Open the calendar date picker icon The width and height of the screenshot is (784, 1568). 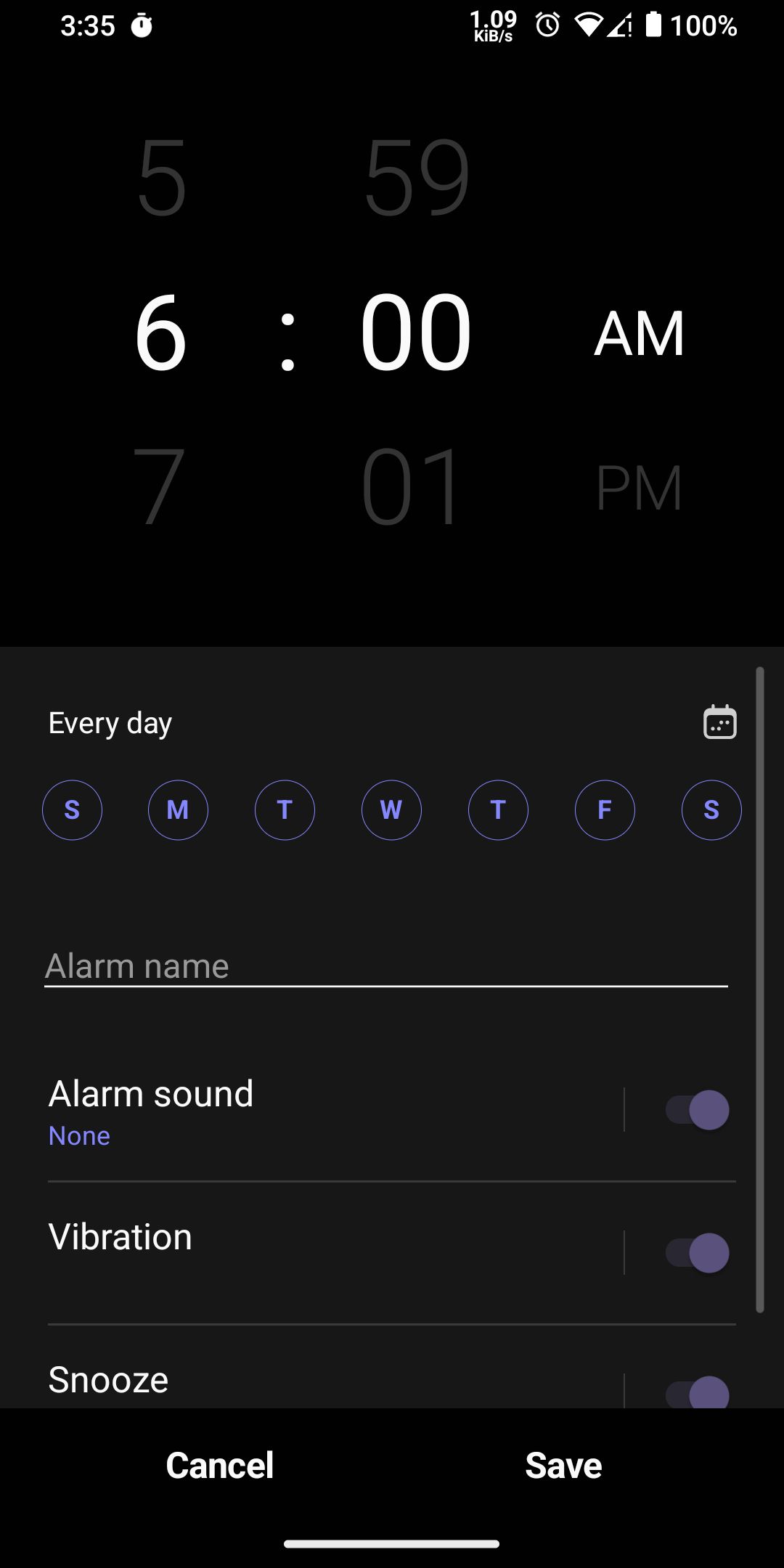coord(719,722)
